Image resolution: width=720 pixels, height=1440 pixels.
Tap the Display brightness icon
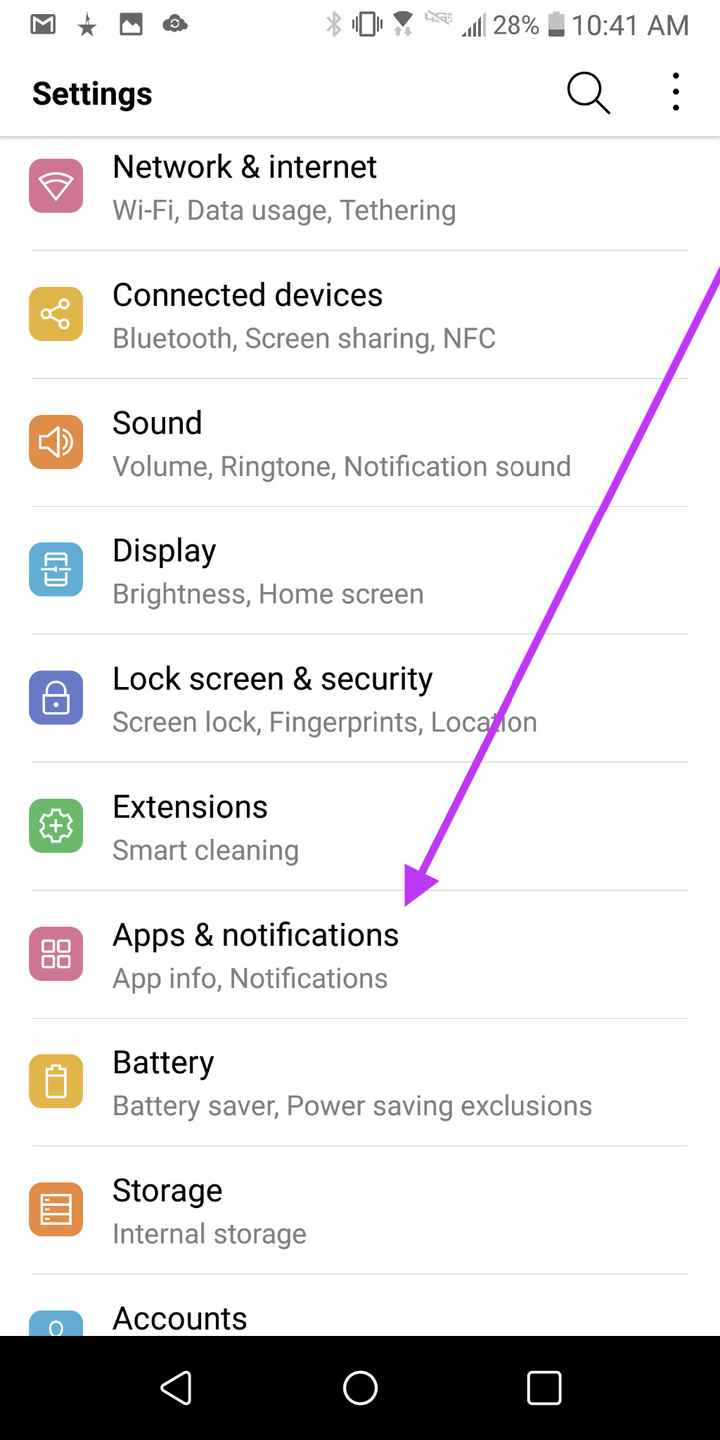point(56,570)
